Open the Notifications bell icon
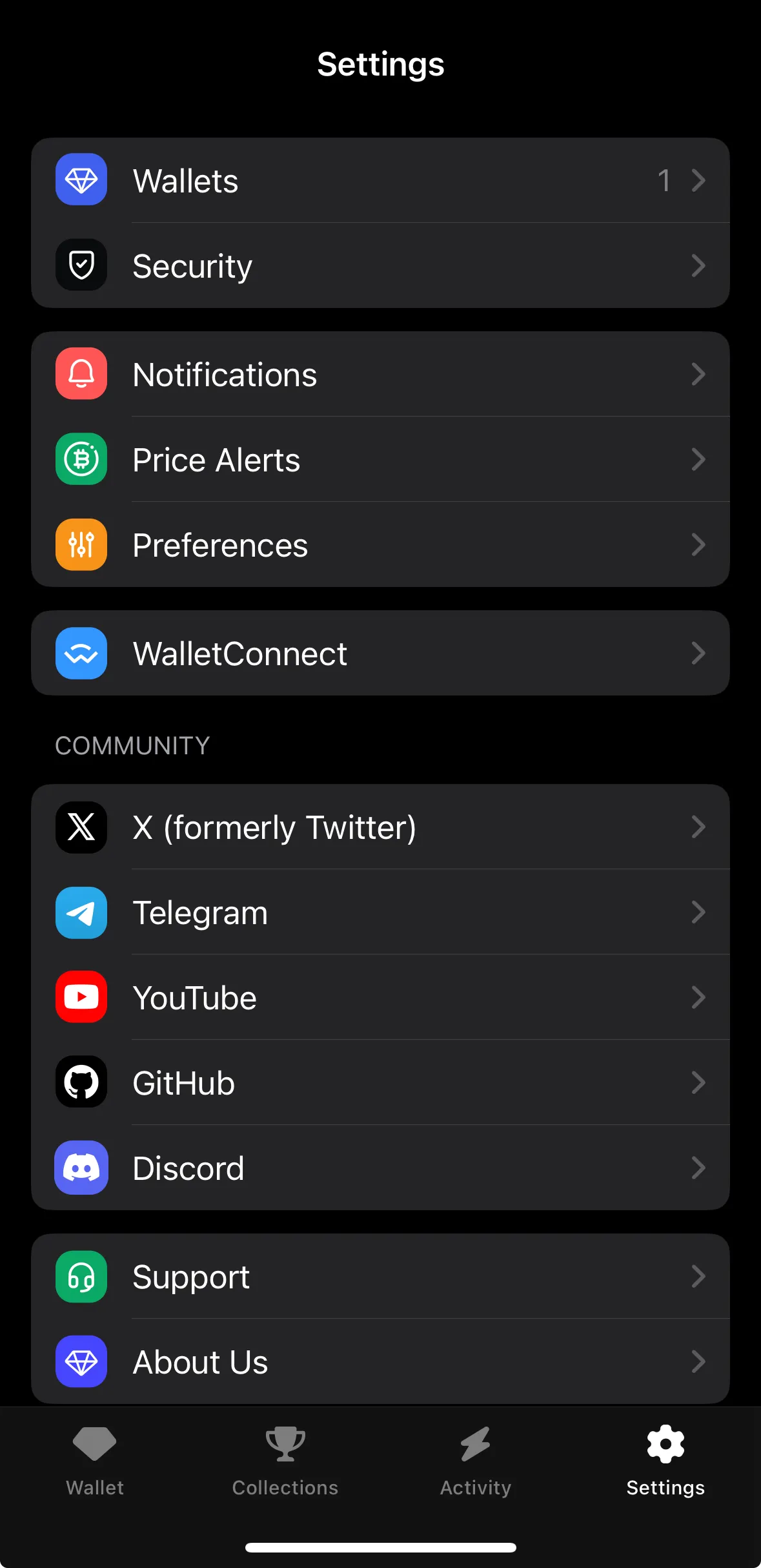The image size is (761, 1568). point(81,374)
